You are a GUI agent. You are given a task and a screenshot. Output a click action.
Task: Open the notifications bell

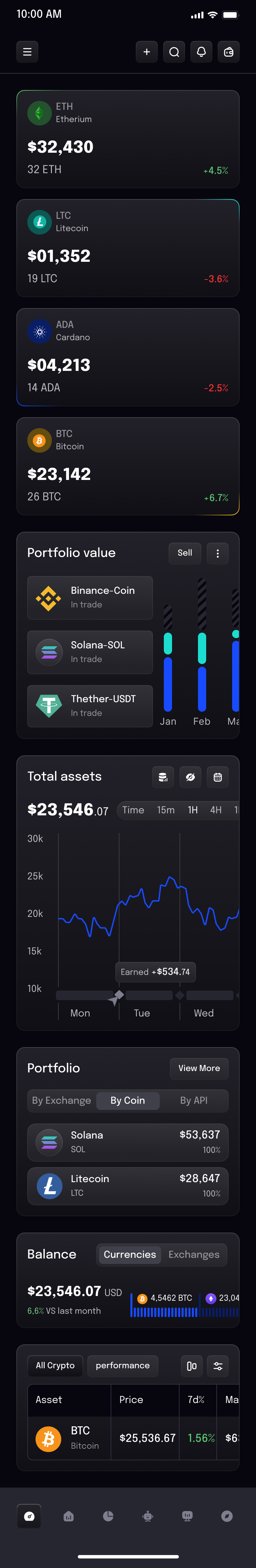pyautogui.click(x=201, y=52)
